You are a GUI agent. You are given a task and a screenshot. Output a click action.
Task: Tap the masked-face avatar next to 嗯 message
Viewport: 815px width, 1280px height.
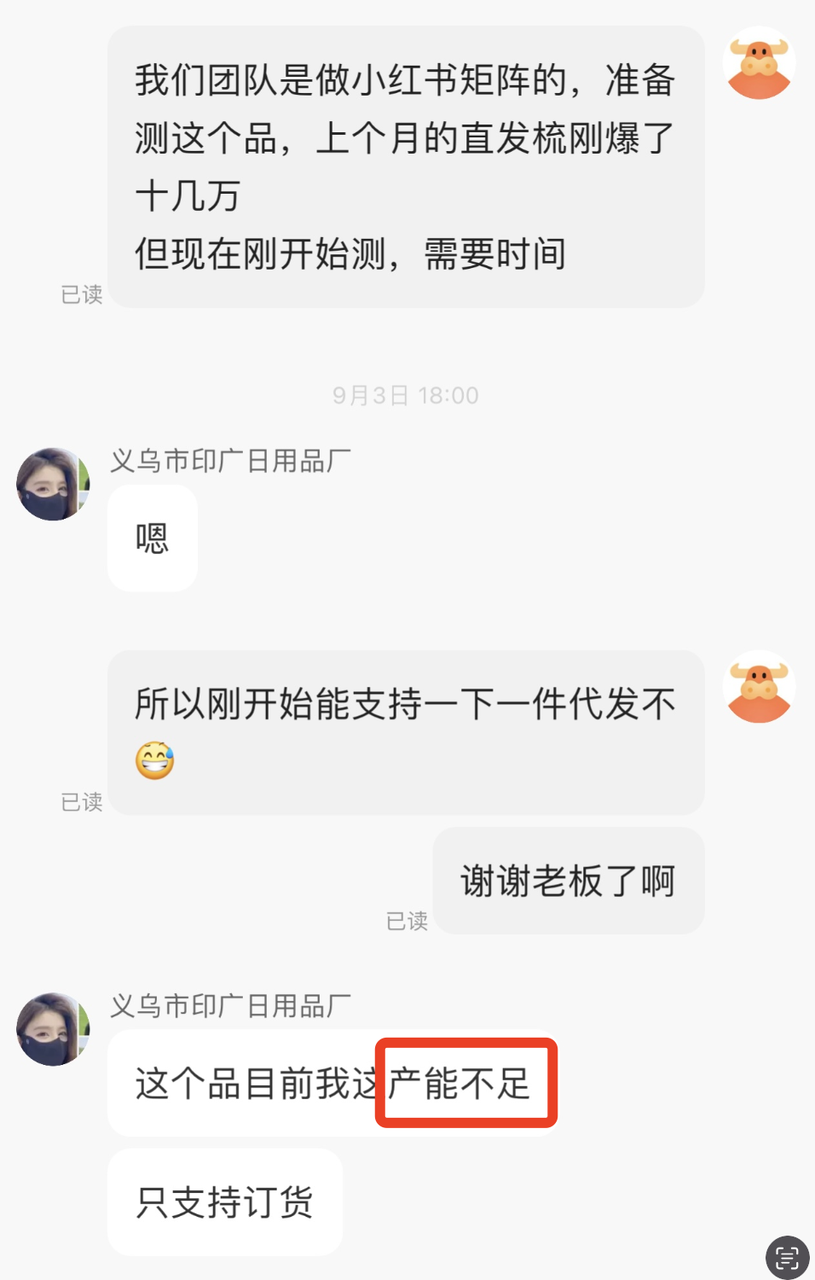pos(52,483)
